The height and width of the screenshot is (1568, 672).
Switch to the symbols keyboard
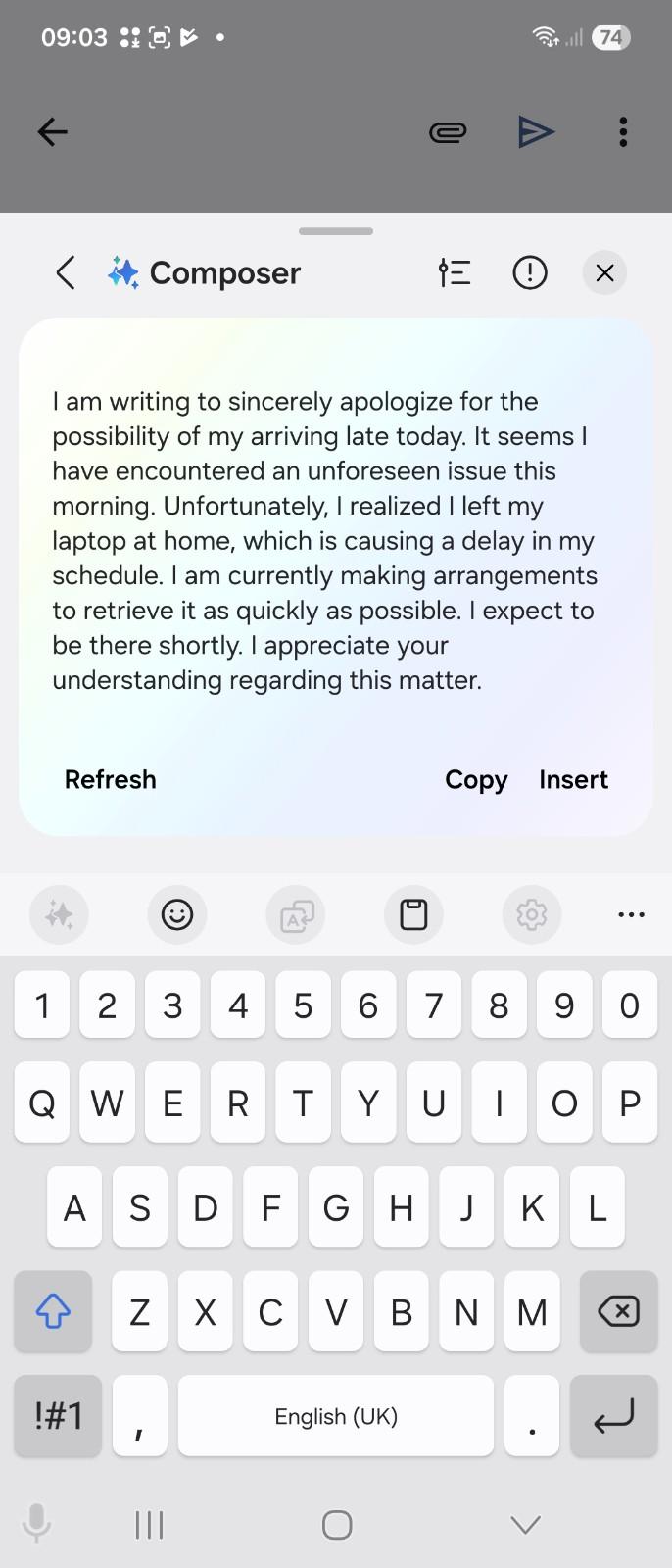coord(58,1415)
